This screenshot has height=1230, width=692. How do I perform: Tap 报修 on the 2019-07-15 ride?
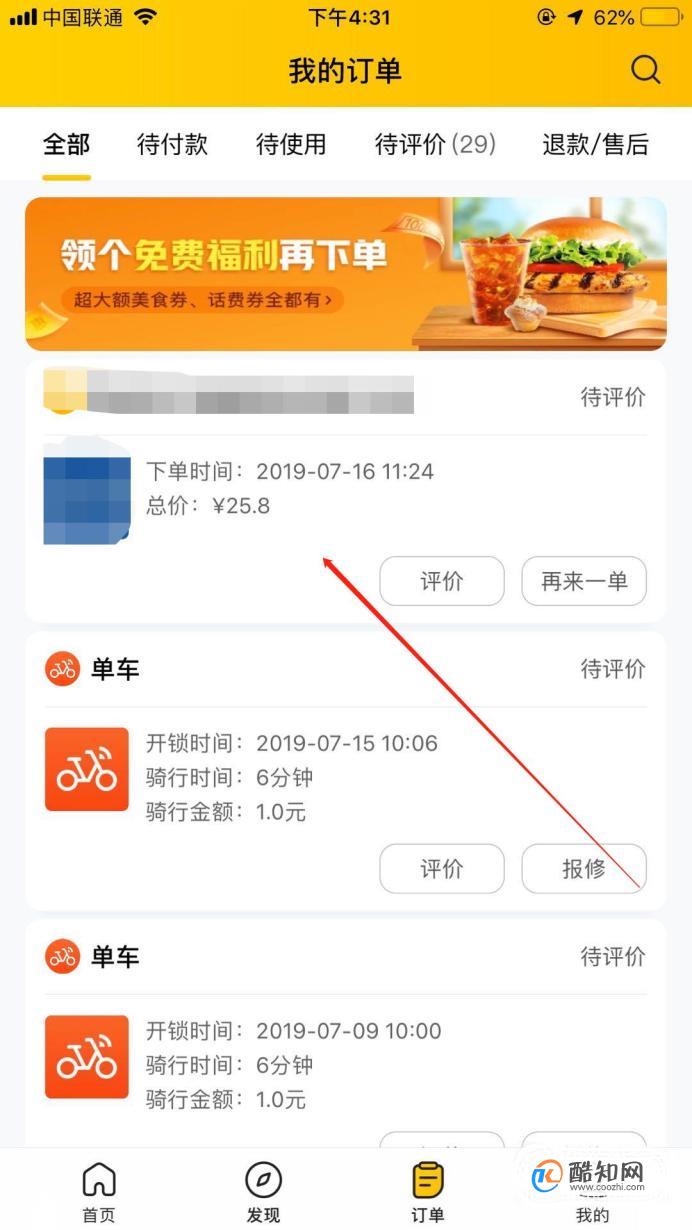(x=584, y=869)
